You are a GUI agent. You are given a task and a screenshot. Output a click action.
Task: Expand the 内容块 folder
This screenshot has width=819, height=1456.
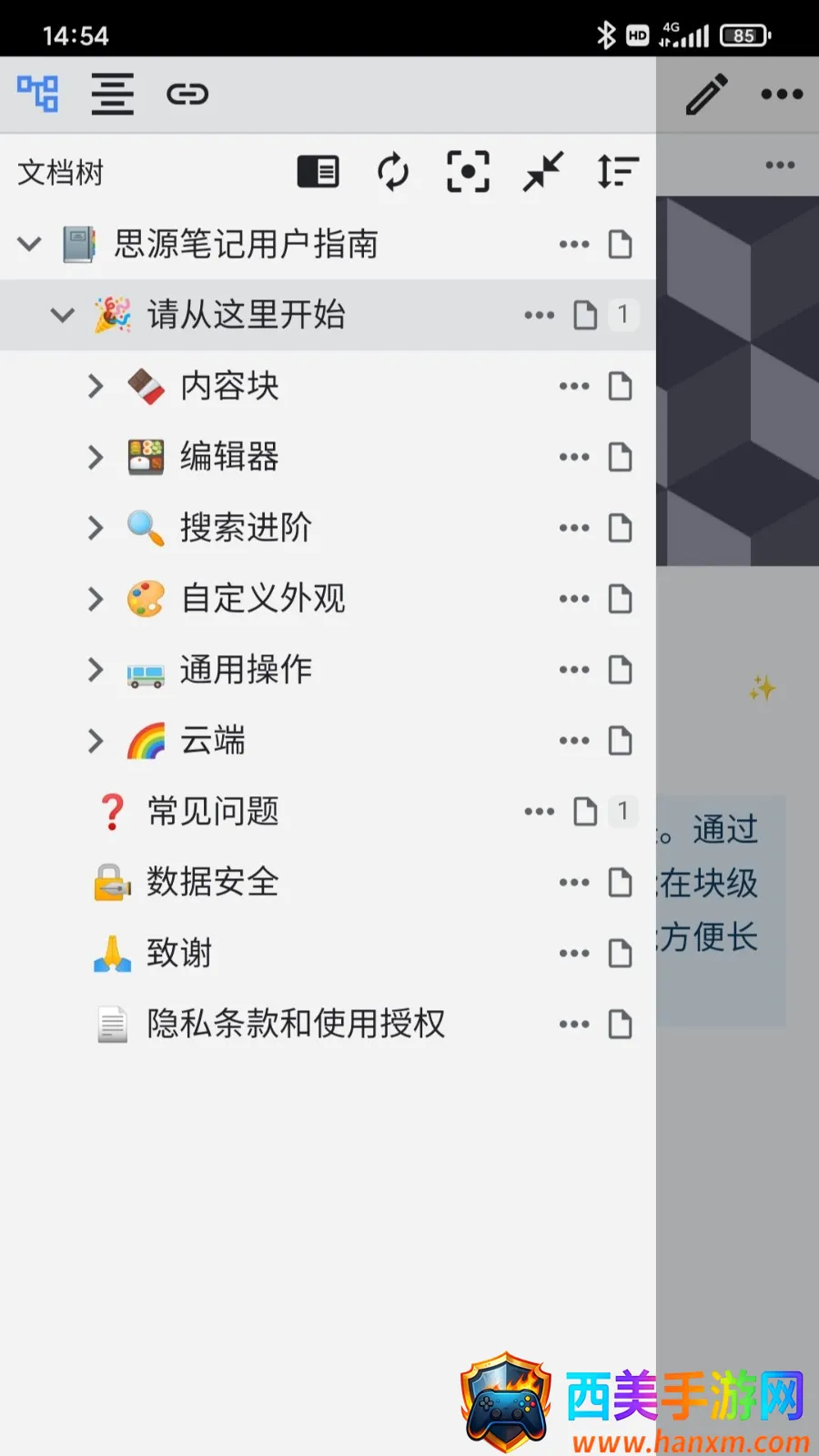click(96, 386)
